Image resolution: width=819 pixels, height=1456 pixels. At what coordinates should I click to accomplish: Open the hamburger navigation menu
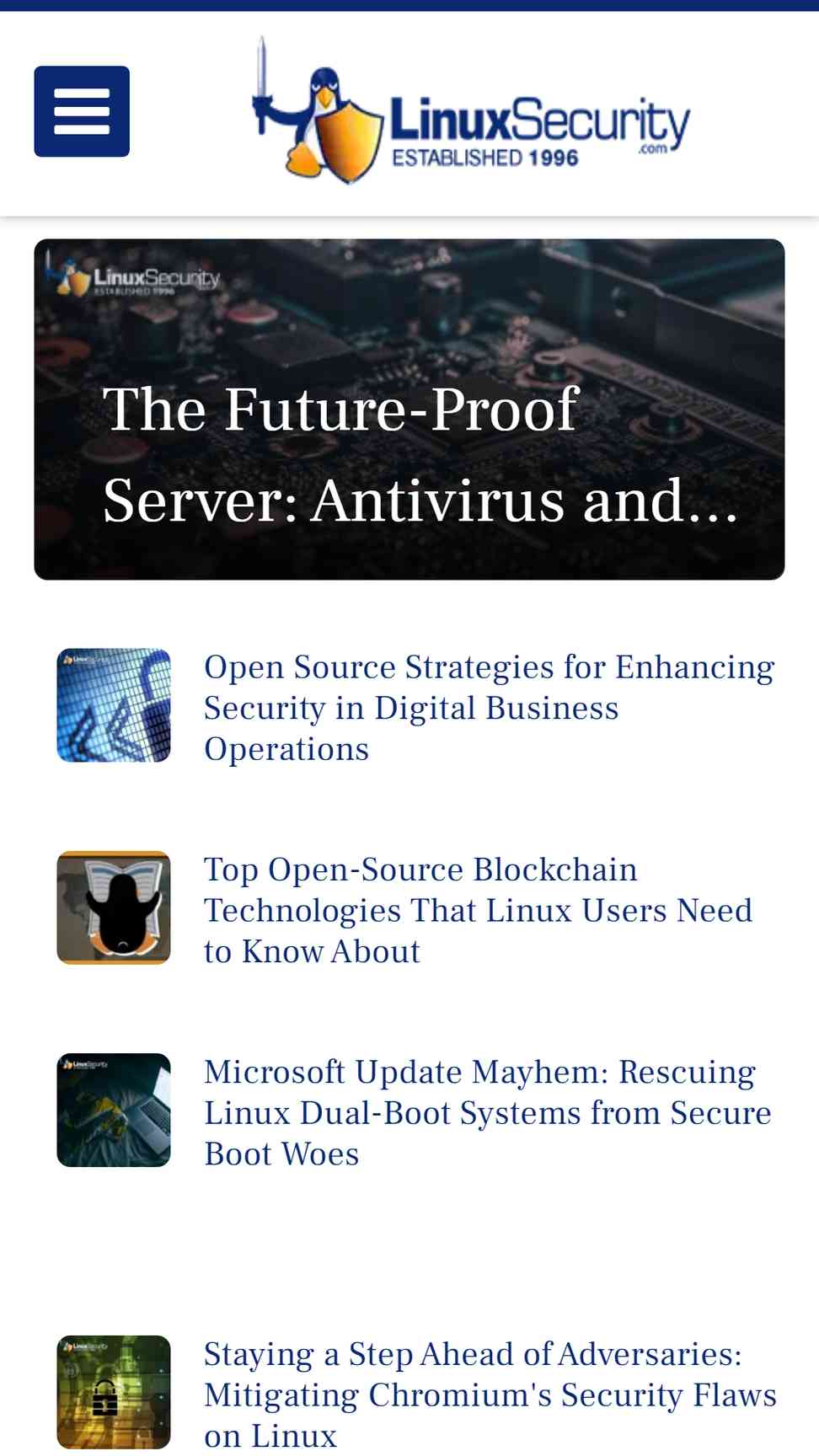(x=82, y=111)
